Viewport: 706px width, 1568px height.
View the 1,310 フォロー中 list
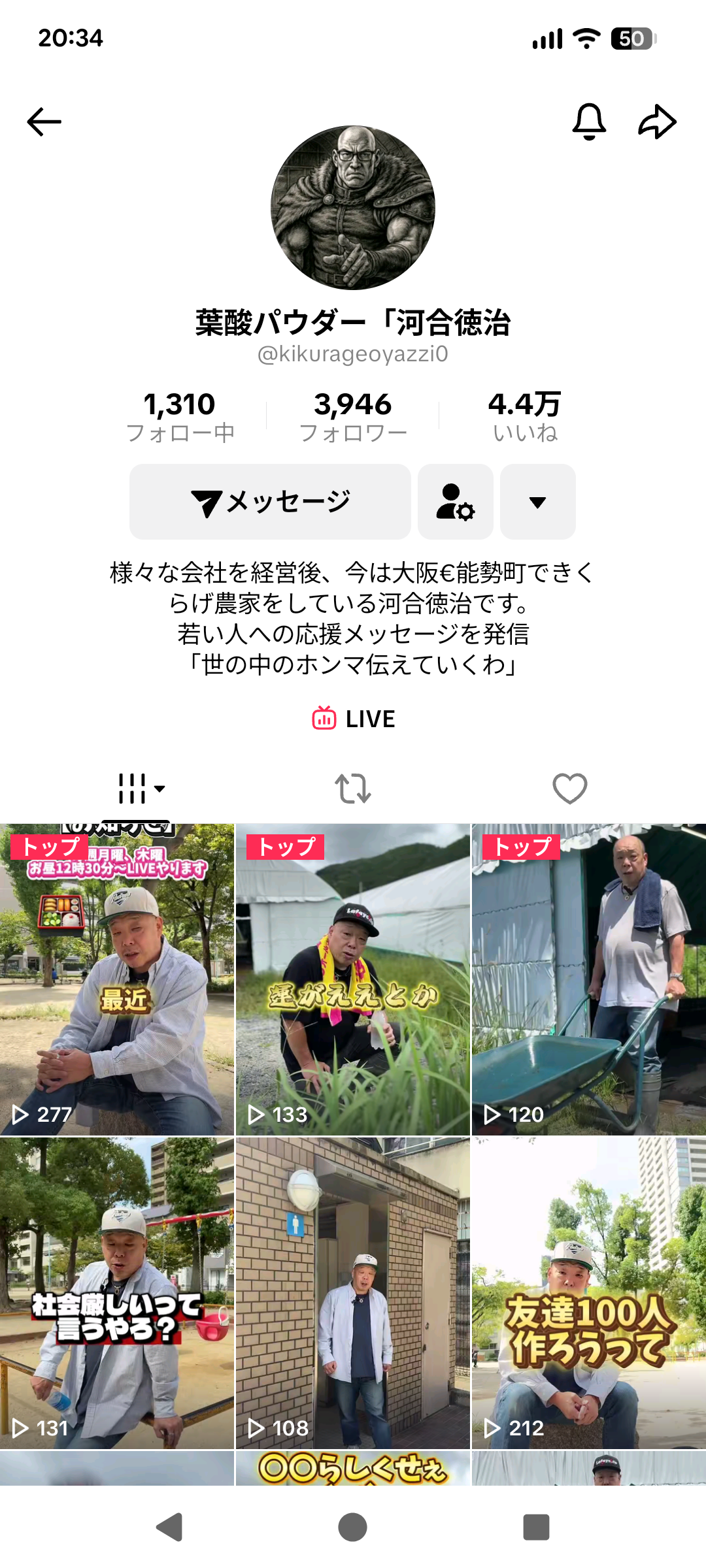point(180,416)
